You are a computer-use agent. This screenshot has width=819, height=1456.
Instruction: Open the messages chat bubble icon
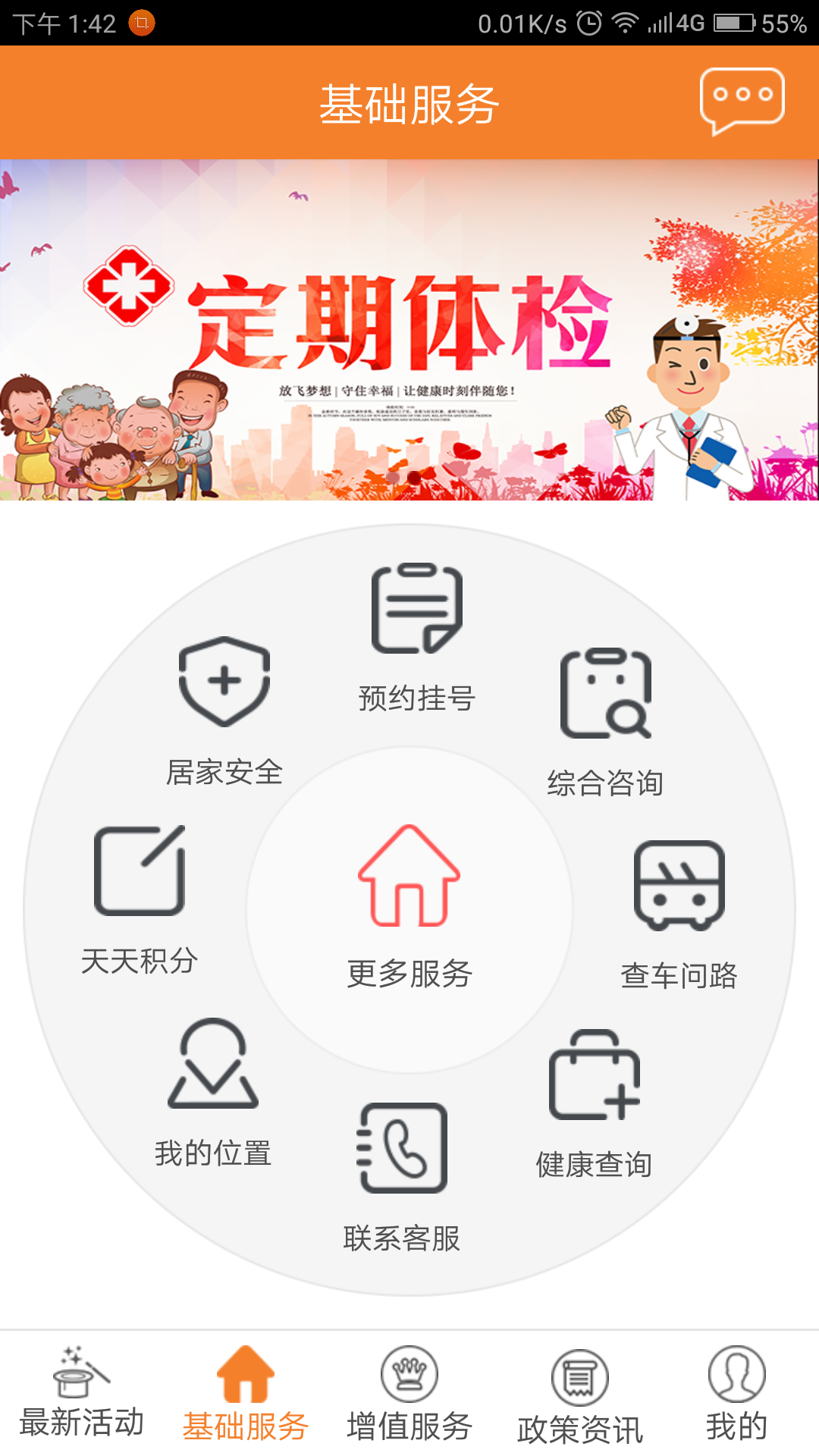point(742,101)
